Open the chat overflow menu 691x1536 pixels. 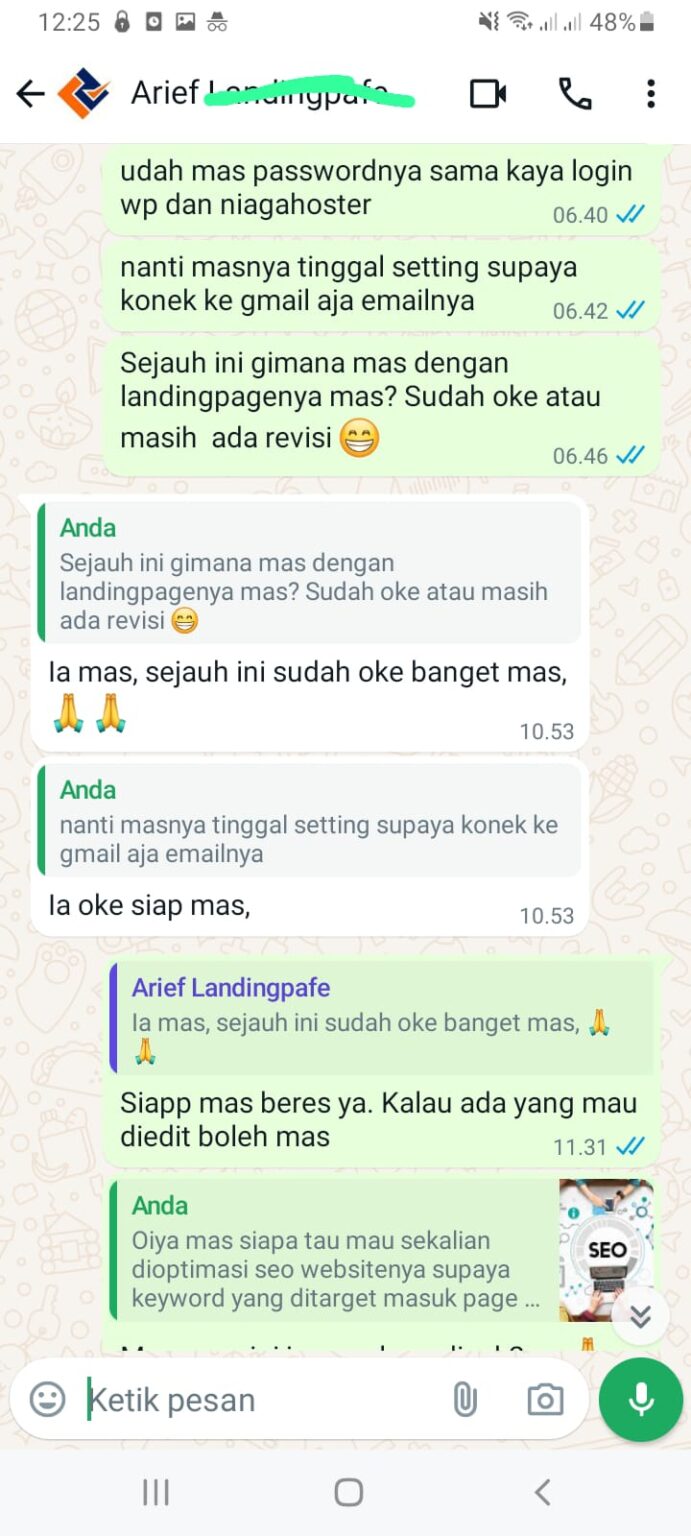(650, 94)
